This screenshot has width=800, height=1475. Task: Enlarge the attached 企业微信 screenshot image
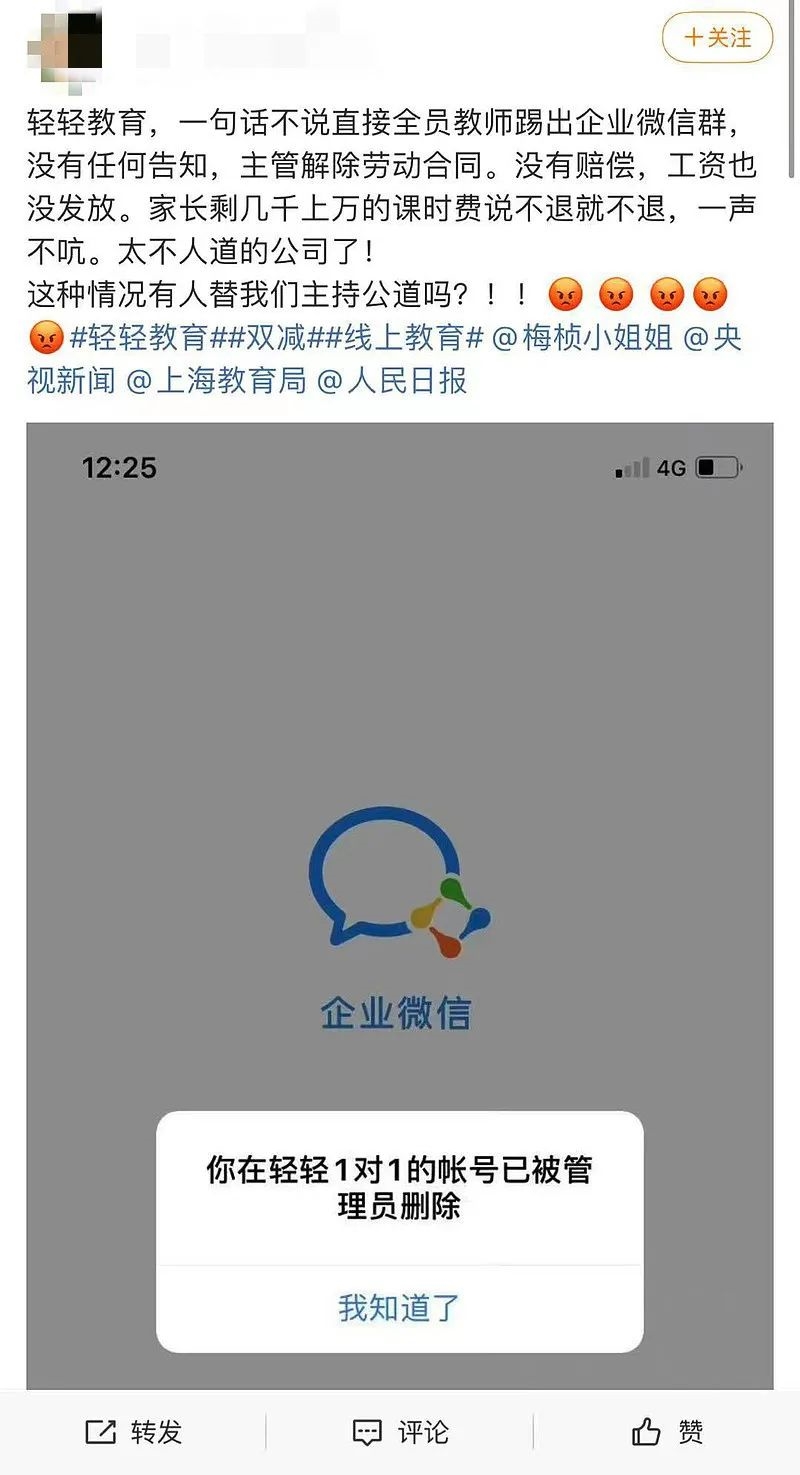pos(400,800)
